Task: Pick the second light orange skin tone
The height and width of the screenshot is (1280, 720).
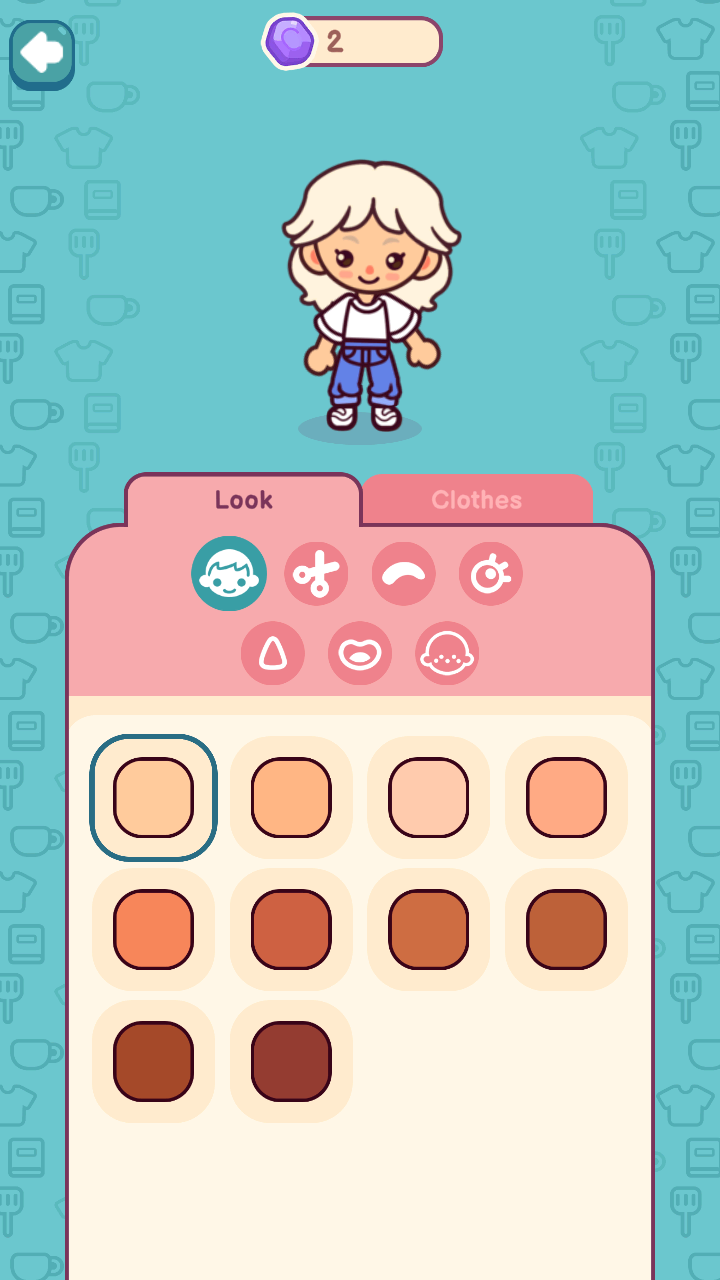Action: tap(291, 797)
